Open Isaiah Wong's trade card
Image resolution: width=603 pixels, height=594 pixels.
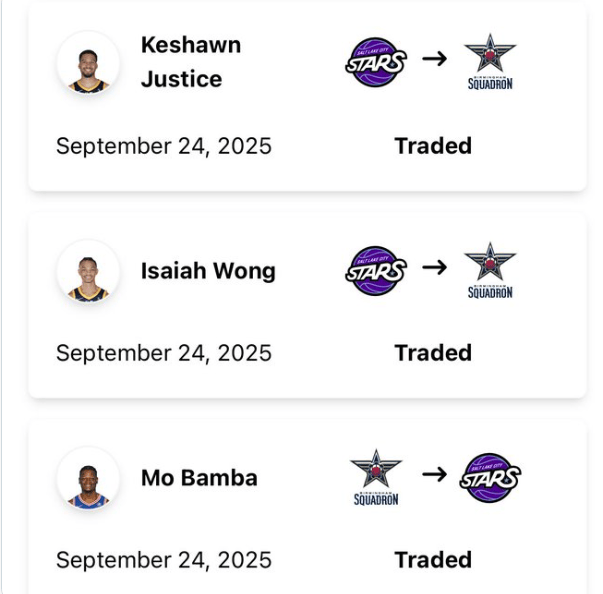(306, 306)
